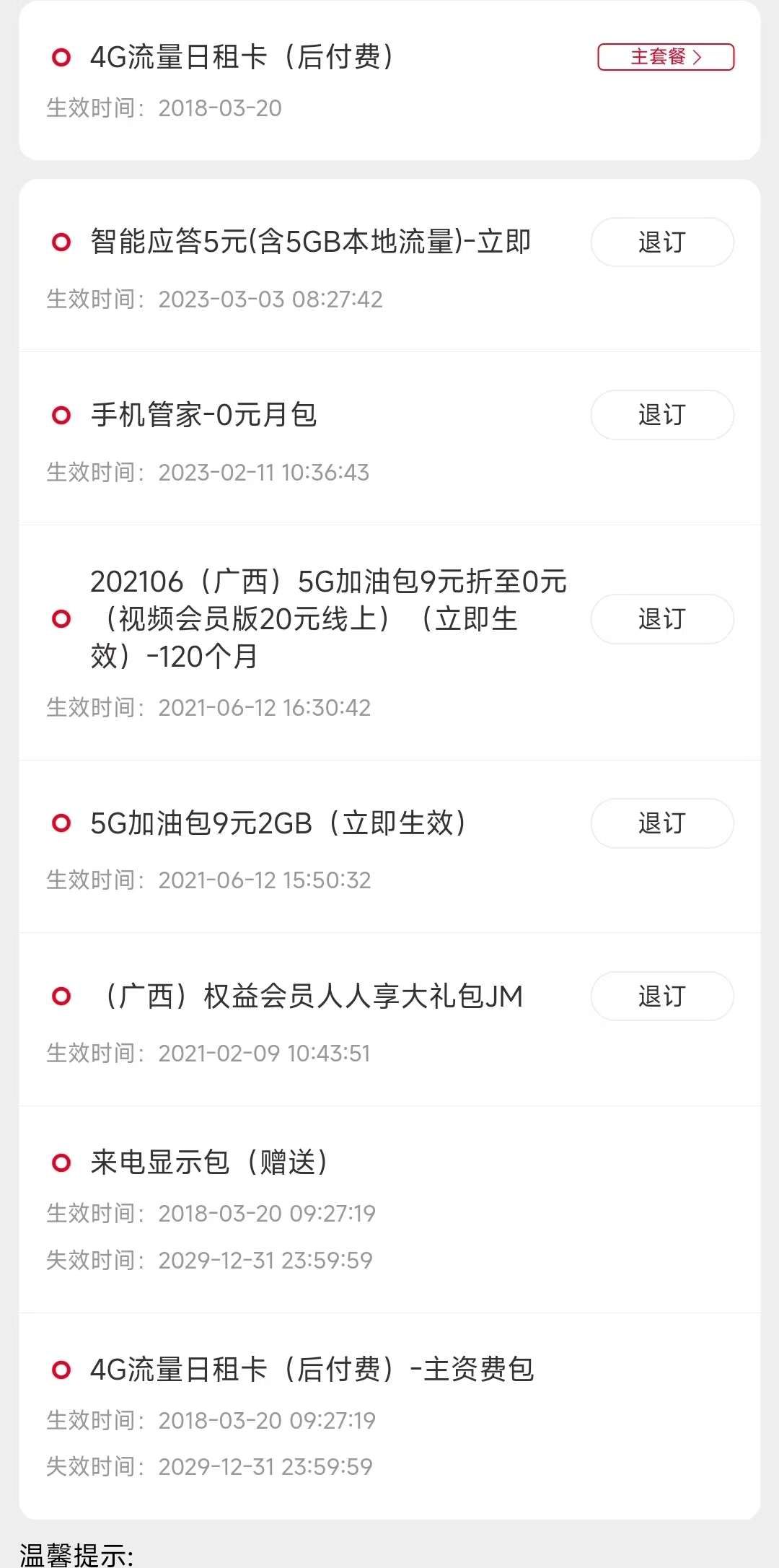
Task: Unsubscribe from 智能应答5元 package
Action: point(661,242)
